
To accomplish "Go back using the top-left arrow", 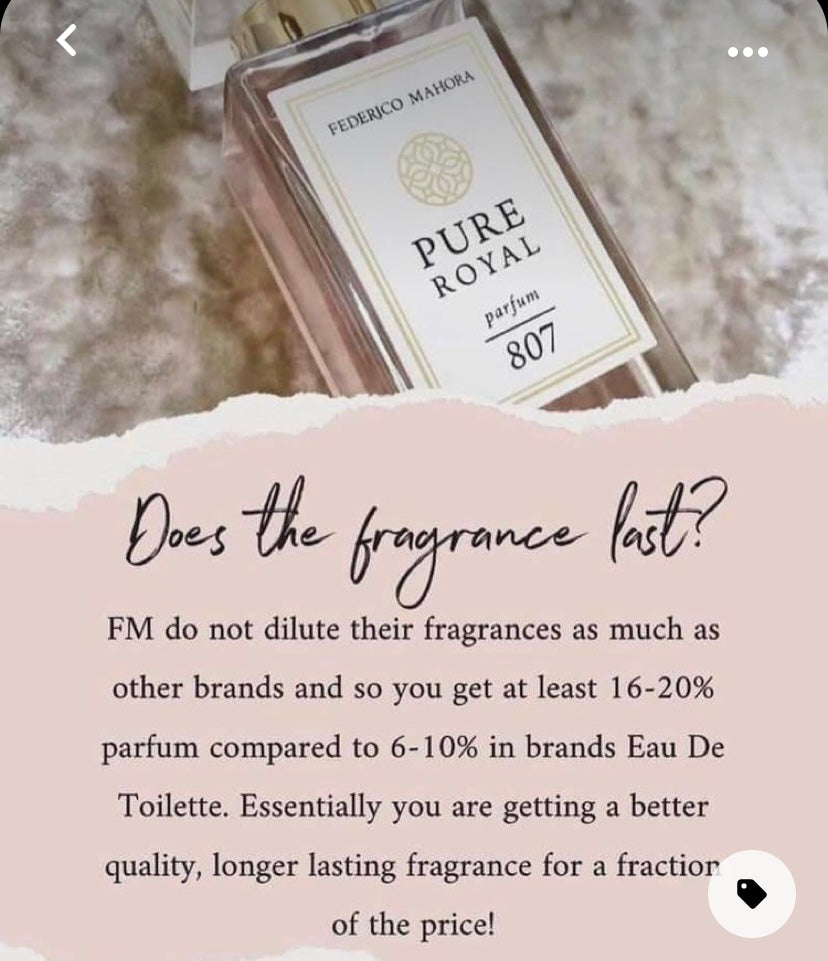I will coord(66,41).
